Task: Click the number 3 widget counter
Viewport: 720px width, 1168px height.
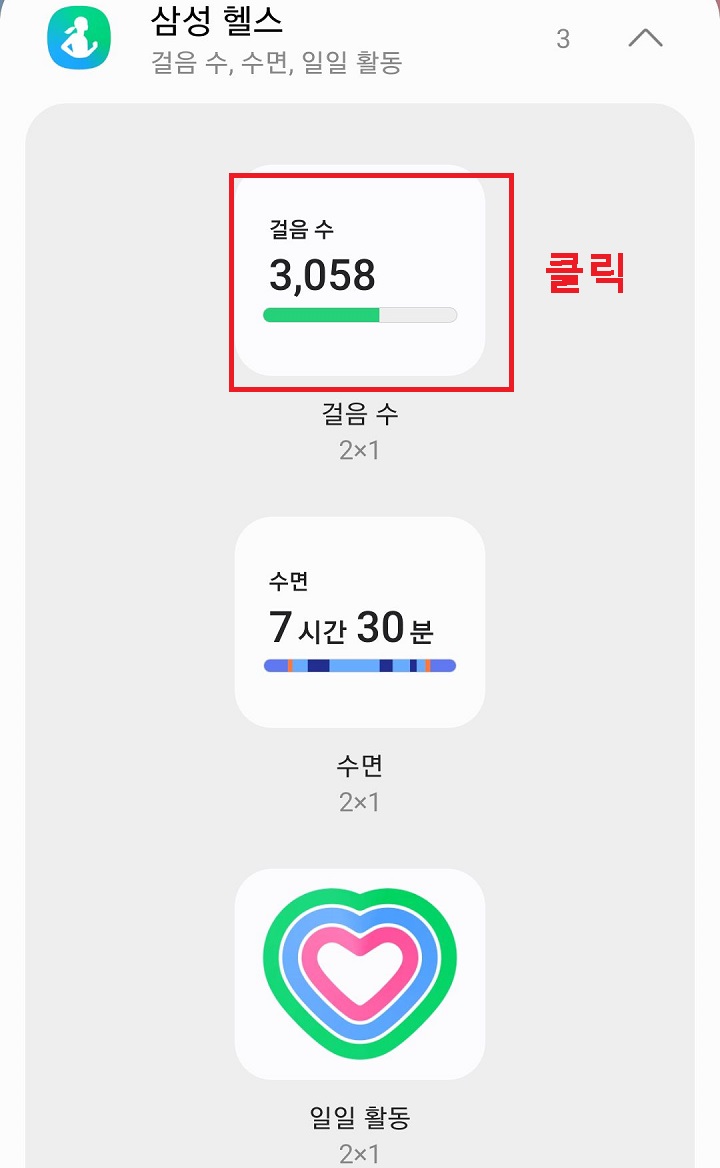Action: tap(562, 40)
